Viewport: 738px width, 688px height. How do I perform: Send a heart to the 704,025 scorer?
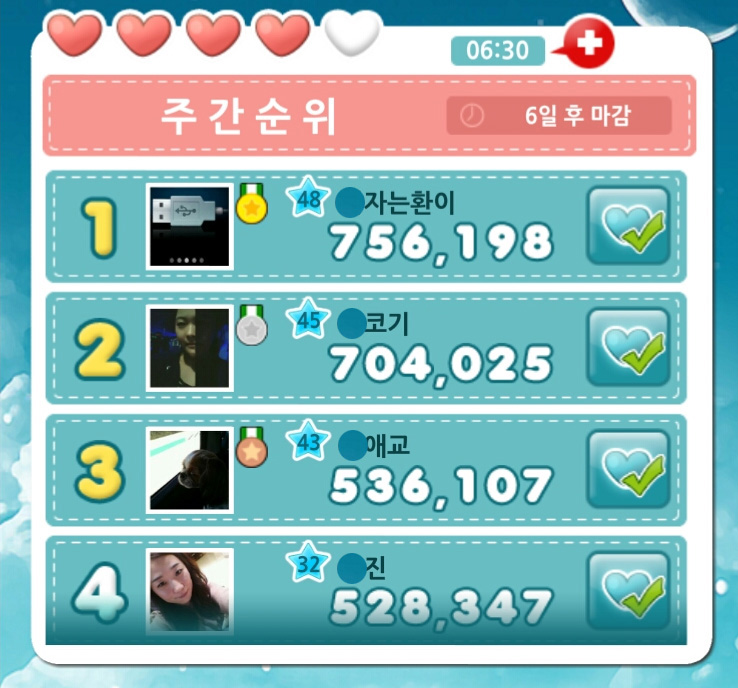tap(627, 347)
